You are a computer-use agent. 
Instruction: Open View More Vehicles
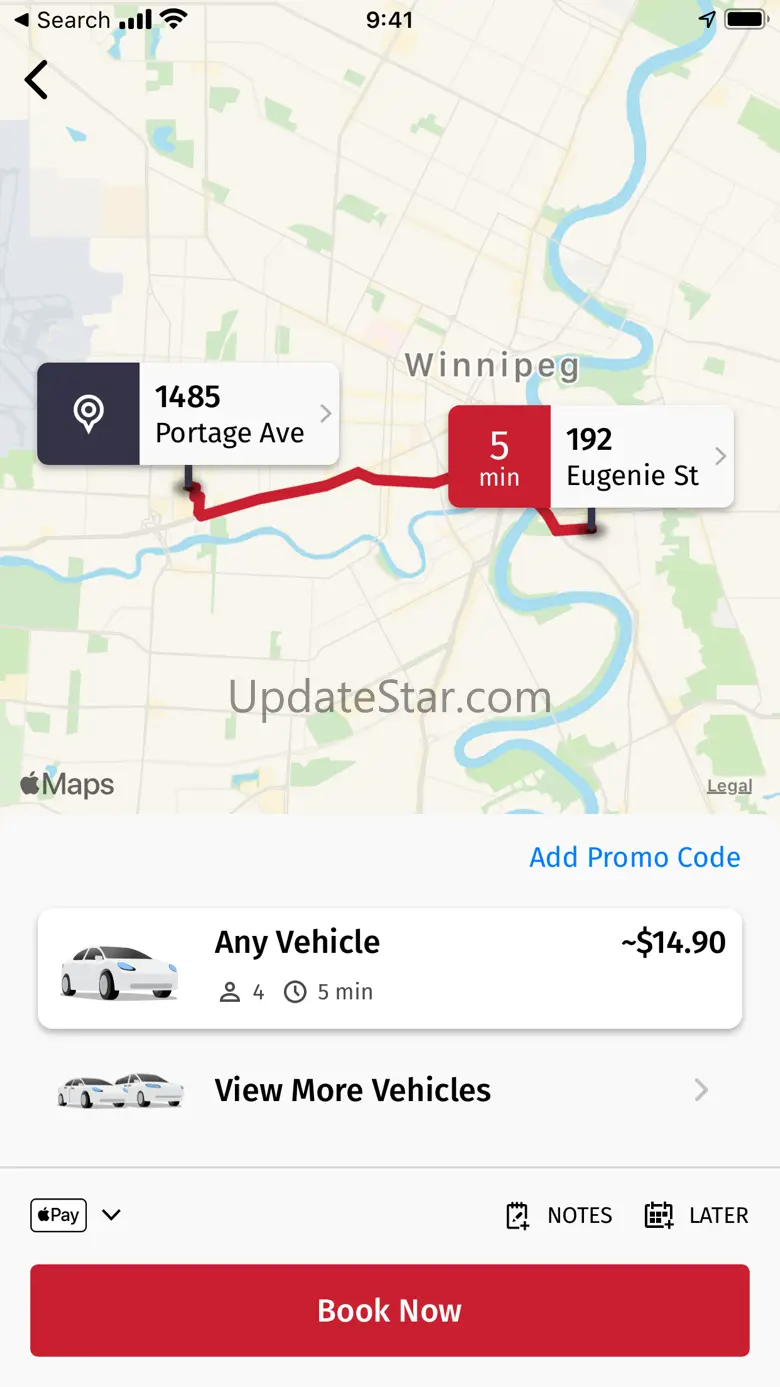tap(389, 1090)
